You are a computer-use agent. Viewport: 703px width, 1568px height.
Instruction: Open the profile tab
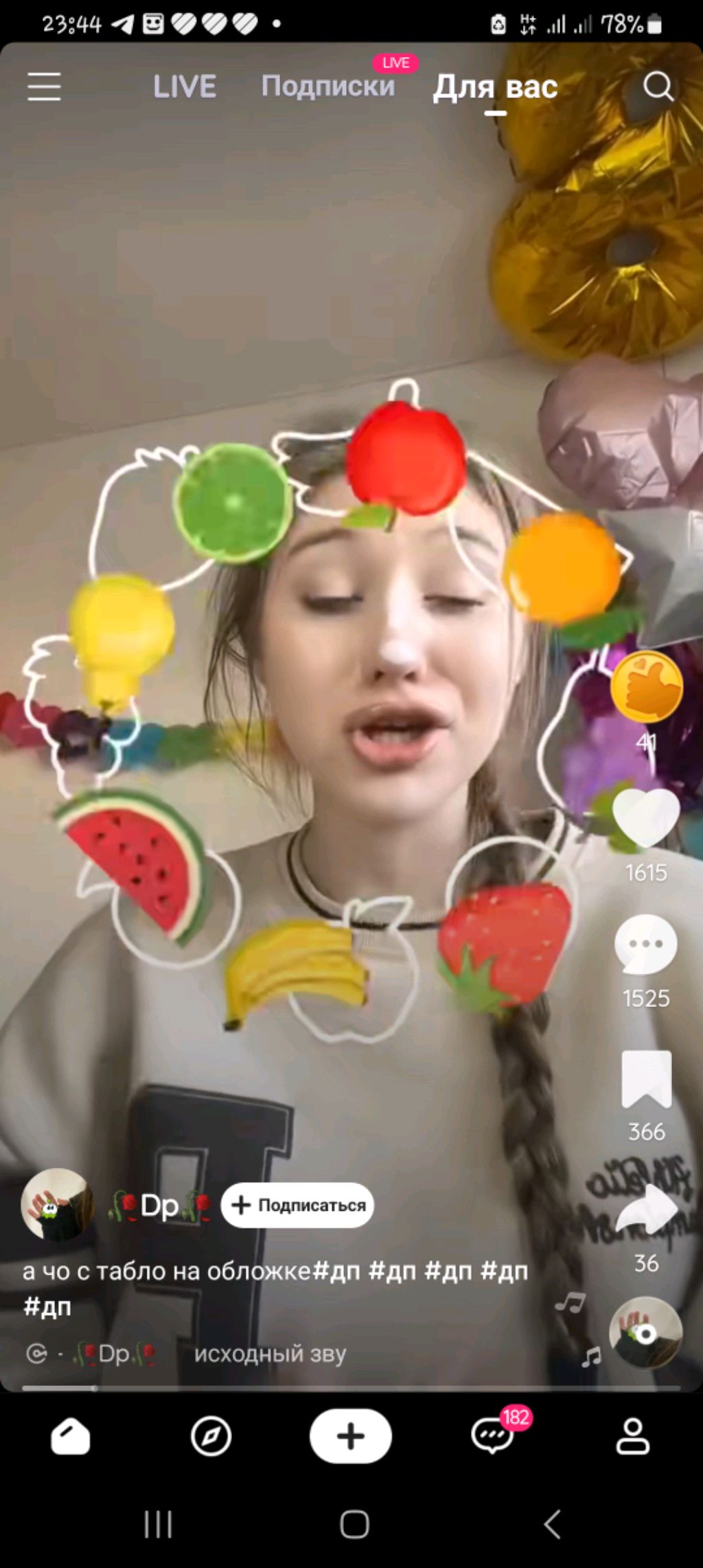pos(632,1436)
